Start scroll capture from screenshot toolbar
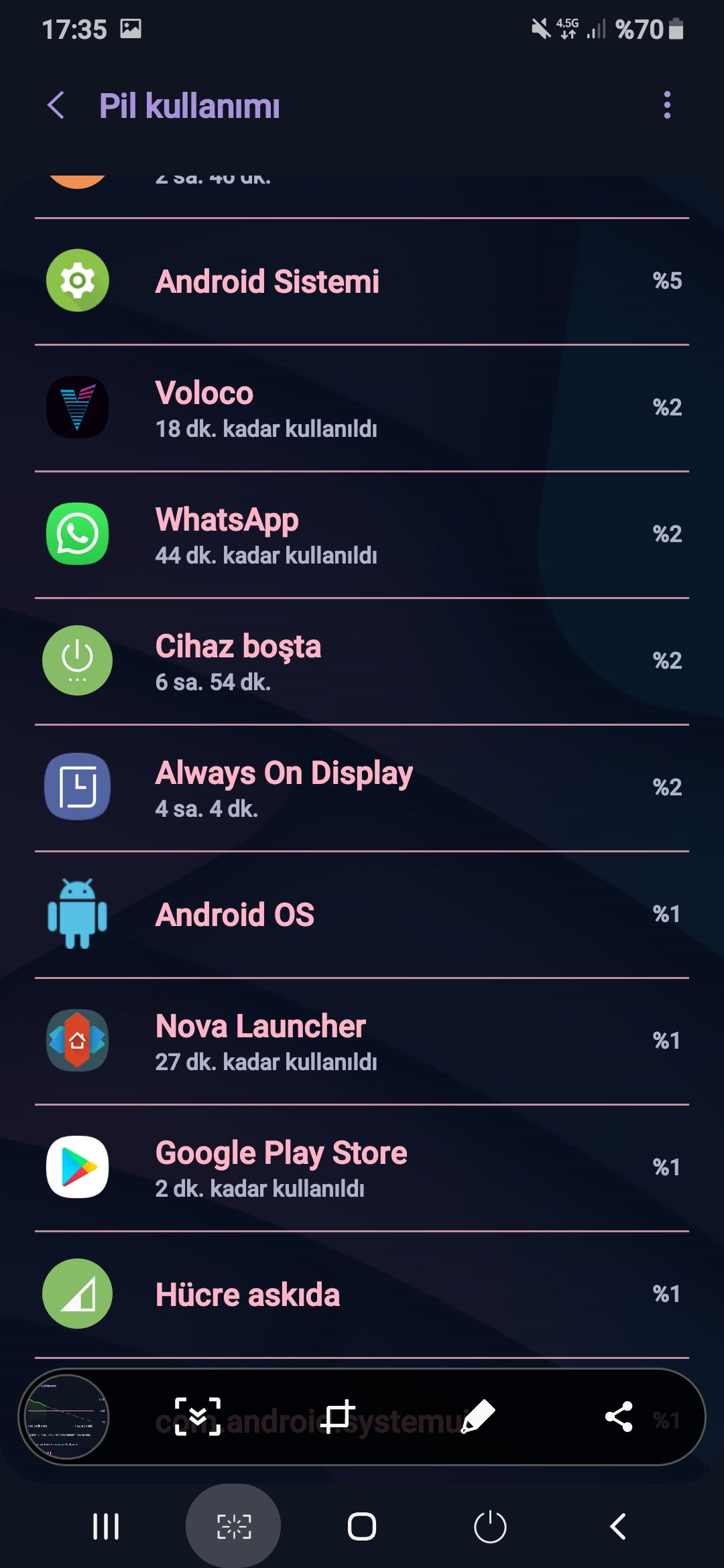This screenshot has width=724, height=1568. tap(198, 1417)
